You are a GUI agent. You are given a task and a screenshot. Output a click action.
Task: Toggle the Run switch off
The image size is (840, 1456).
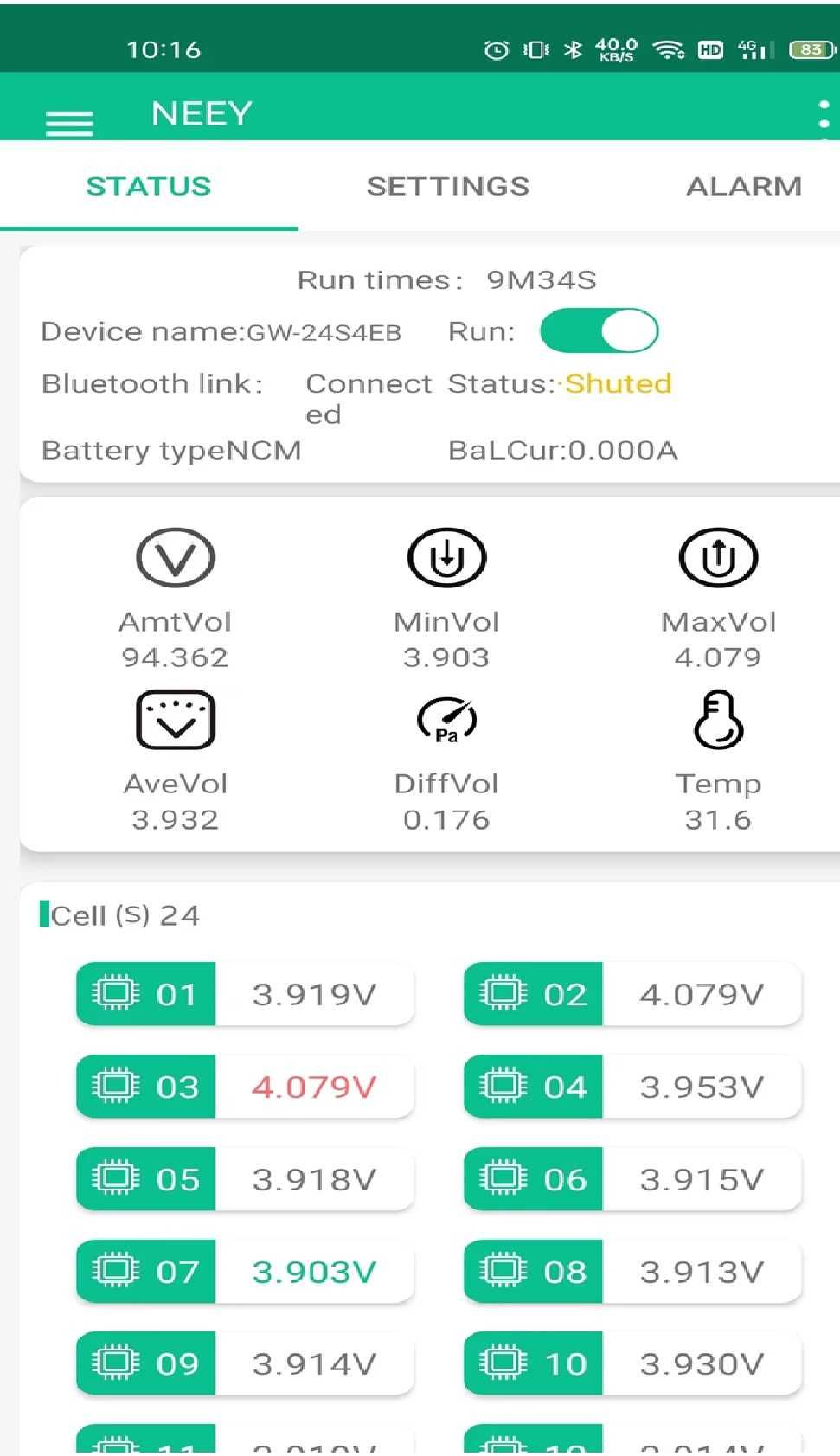coord(599,331)
